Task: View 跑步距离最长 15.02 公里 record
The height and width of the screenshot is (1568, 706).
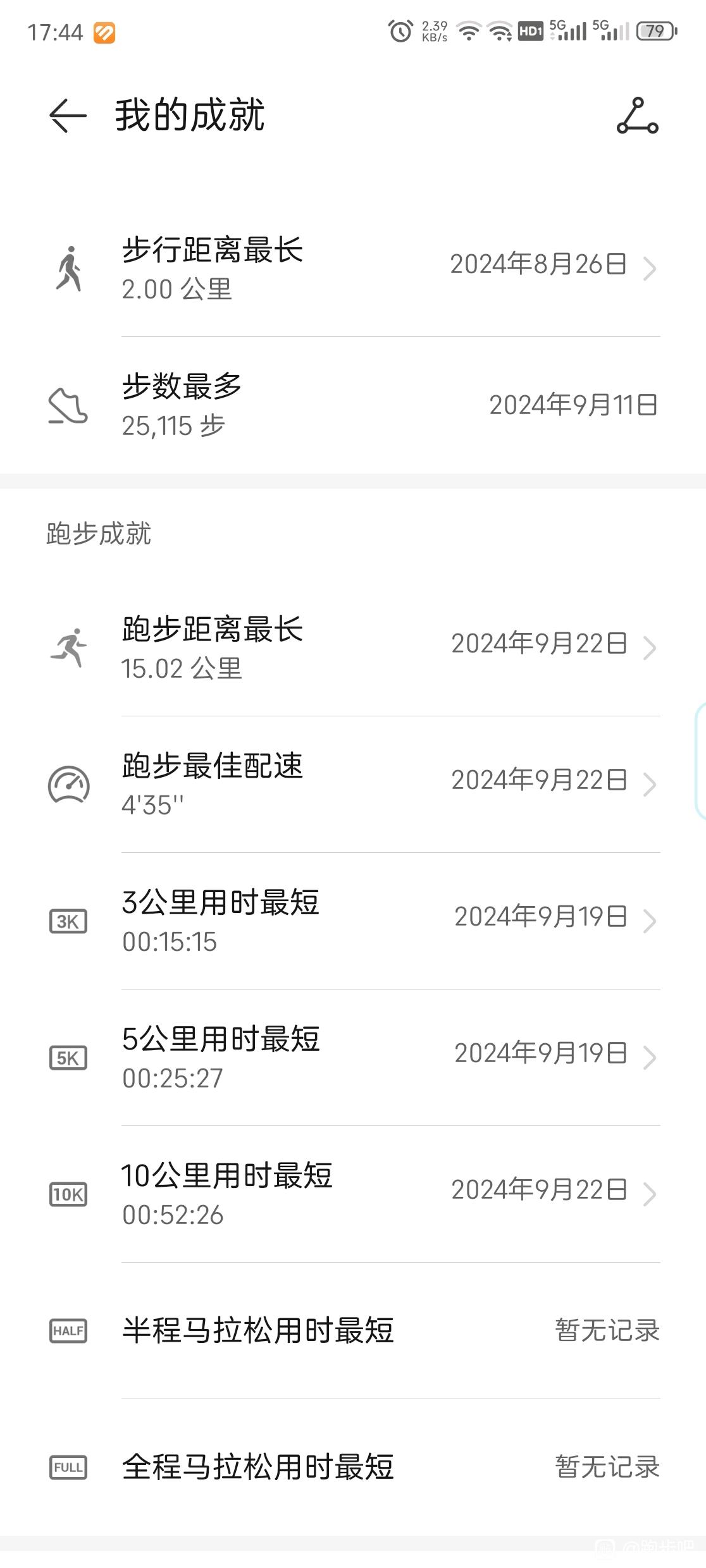Action: (x=353, y=648)
